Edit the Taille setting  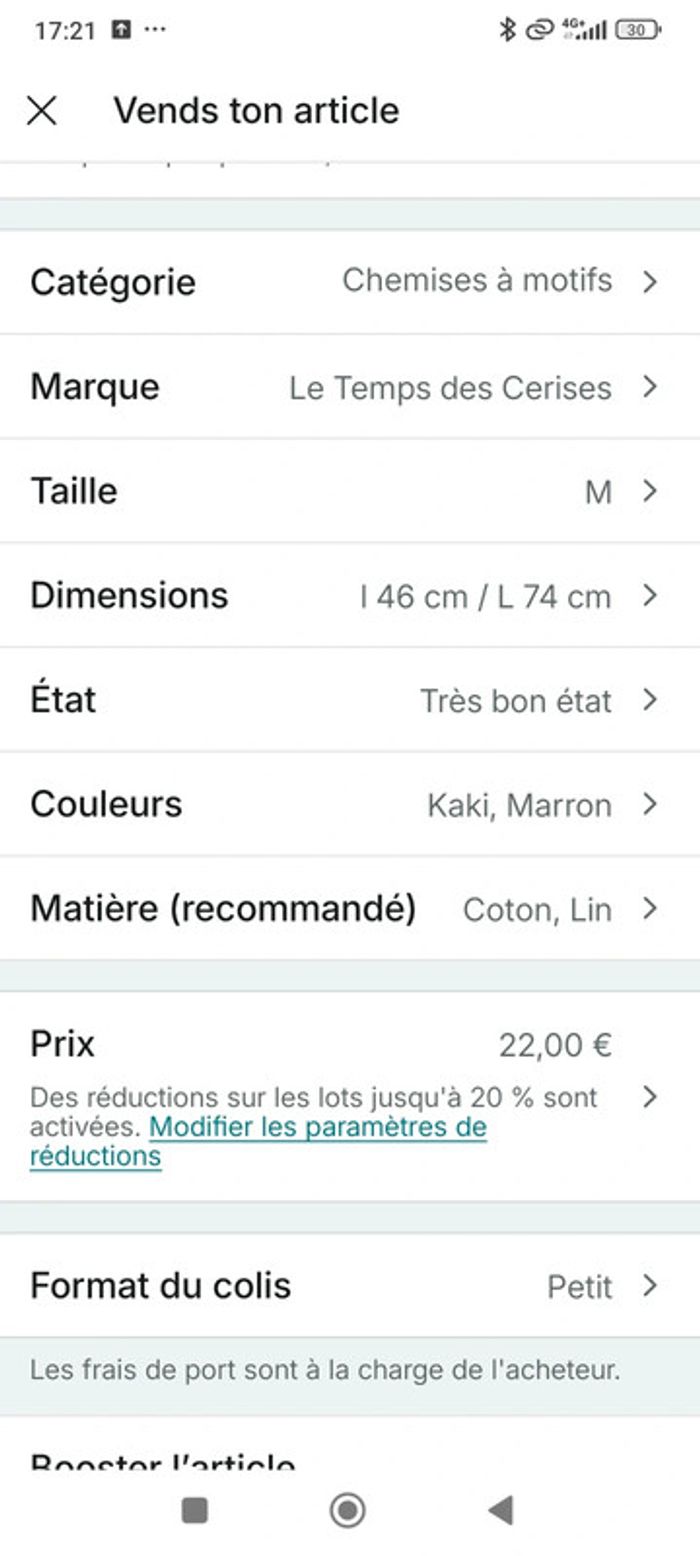pyautogui.click(x=349, y=491)
